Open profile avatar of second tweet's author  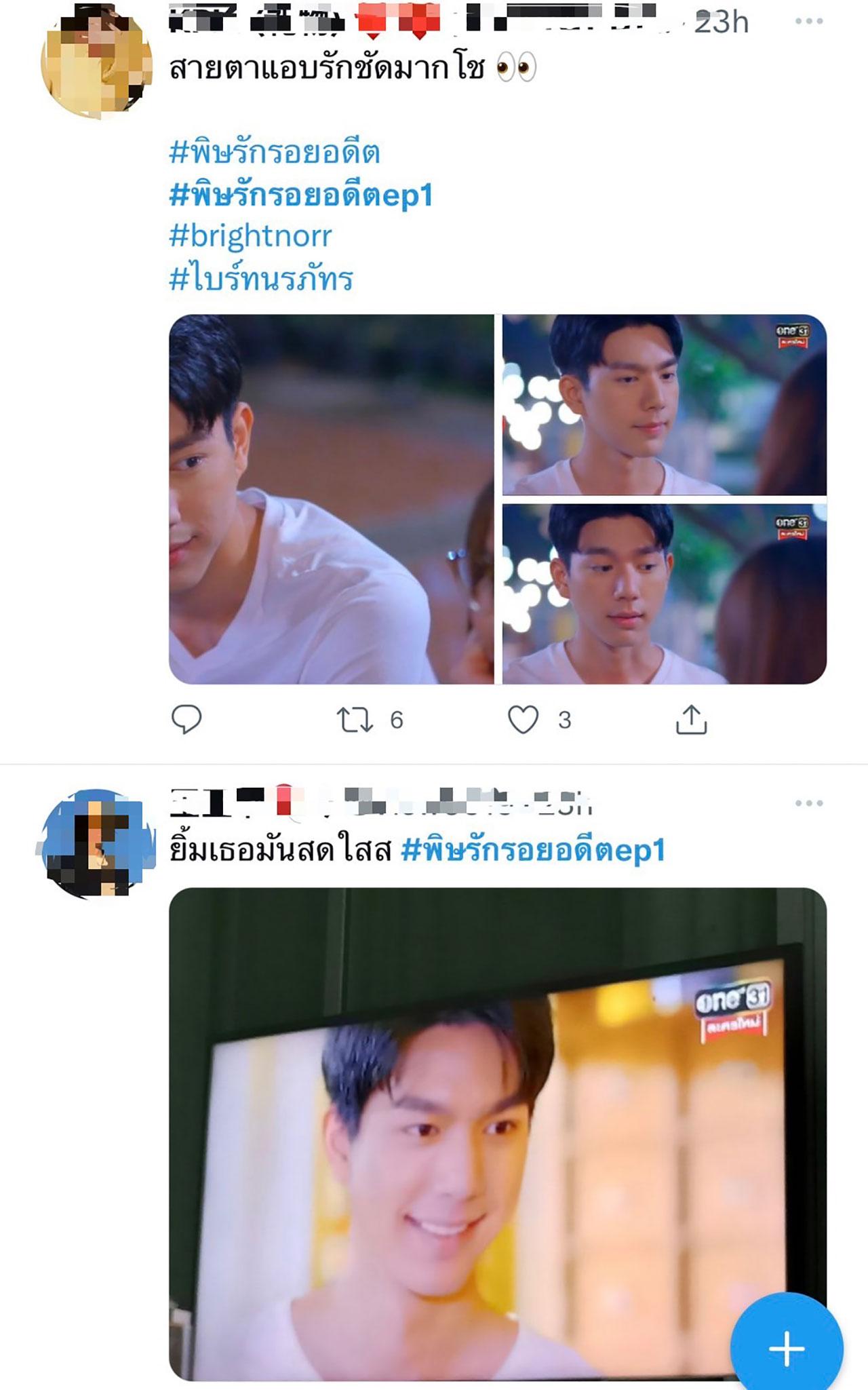click(96, 843)
